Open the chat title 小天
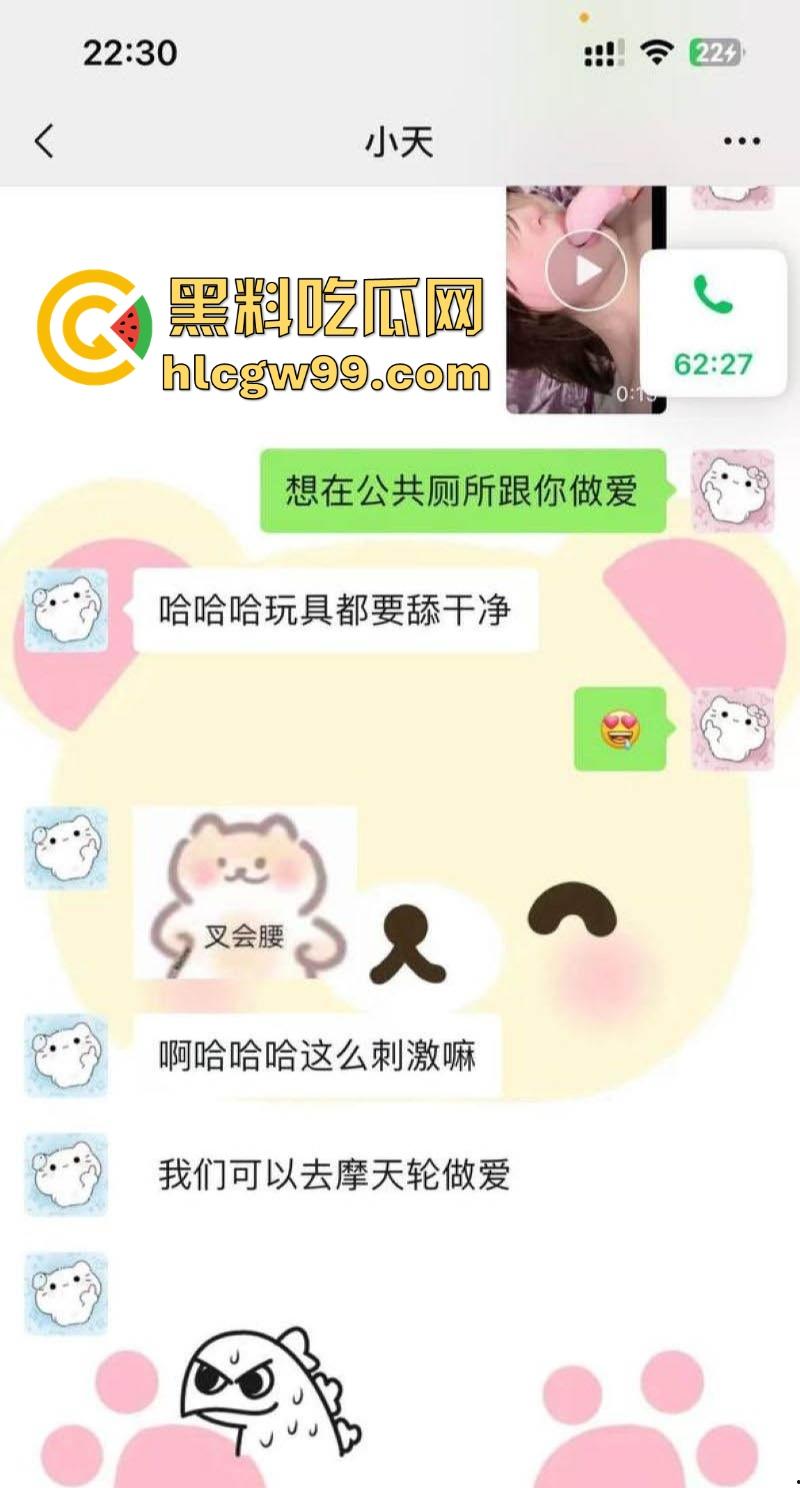800x1488 pixels. [x=399, y=142]
